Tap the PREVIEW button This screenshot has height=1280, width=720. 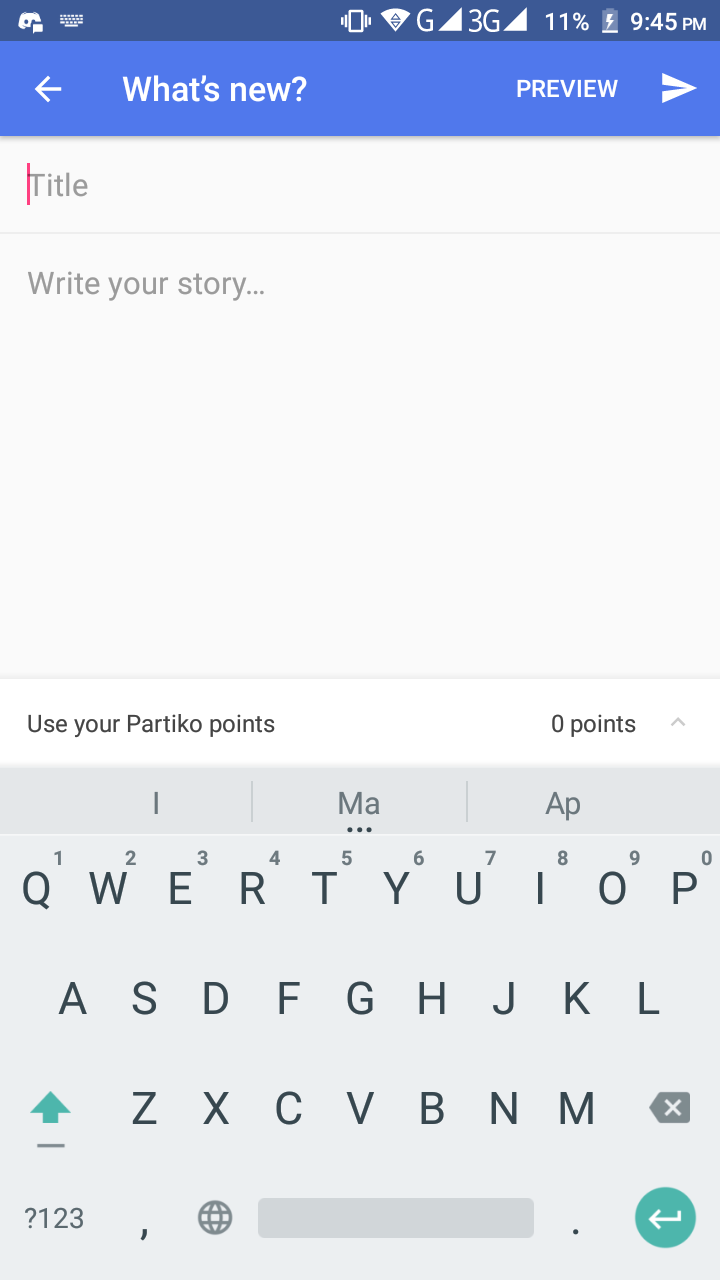pyautogui.click(x=567, y=89)
